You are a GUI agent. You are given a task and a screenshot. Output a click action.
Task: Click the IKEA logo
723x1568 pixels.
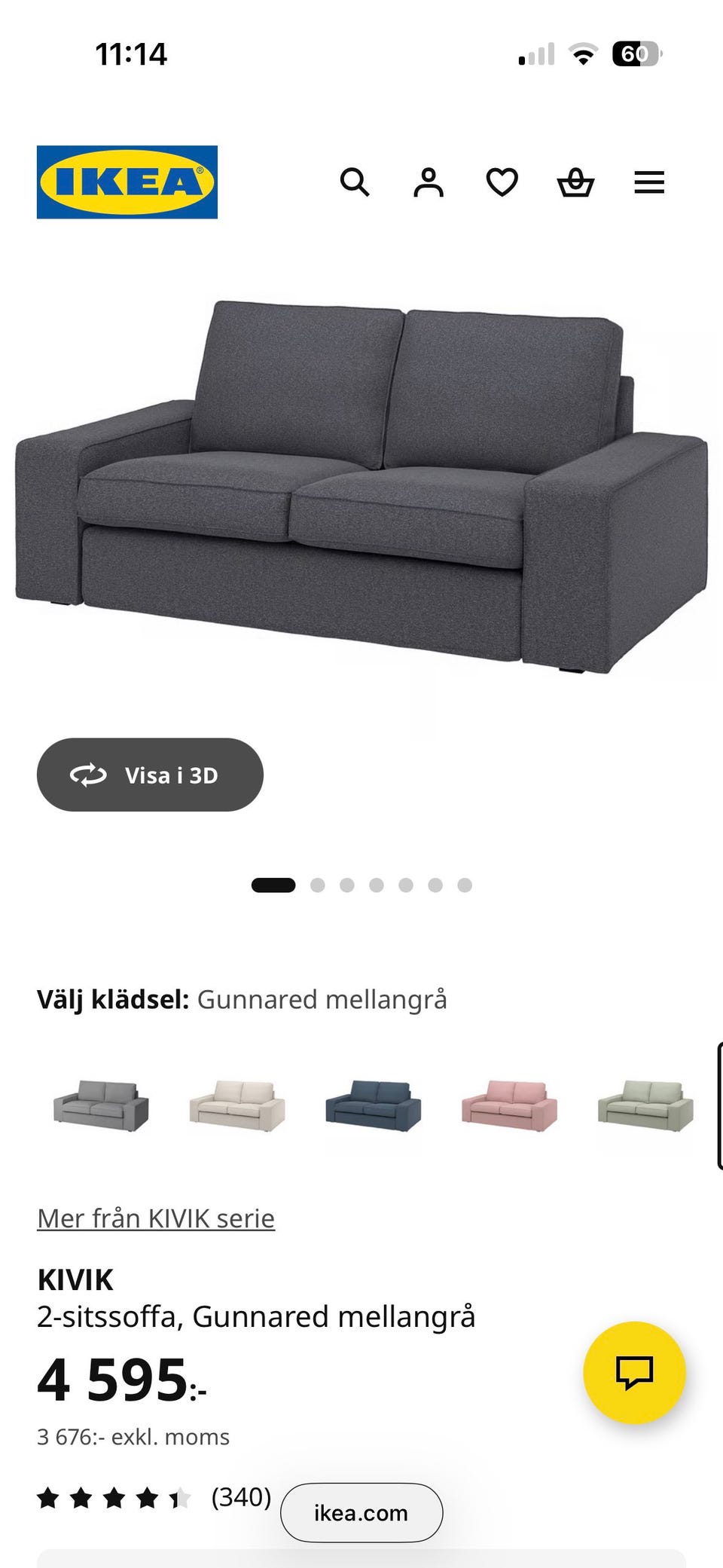click(x=127, y=182)
